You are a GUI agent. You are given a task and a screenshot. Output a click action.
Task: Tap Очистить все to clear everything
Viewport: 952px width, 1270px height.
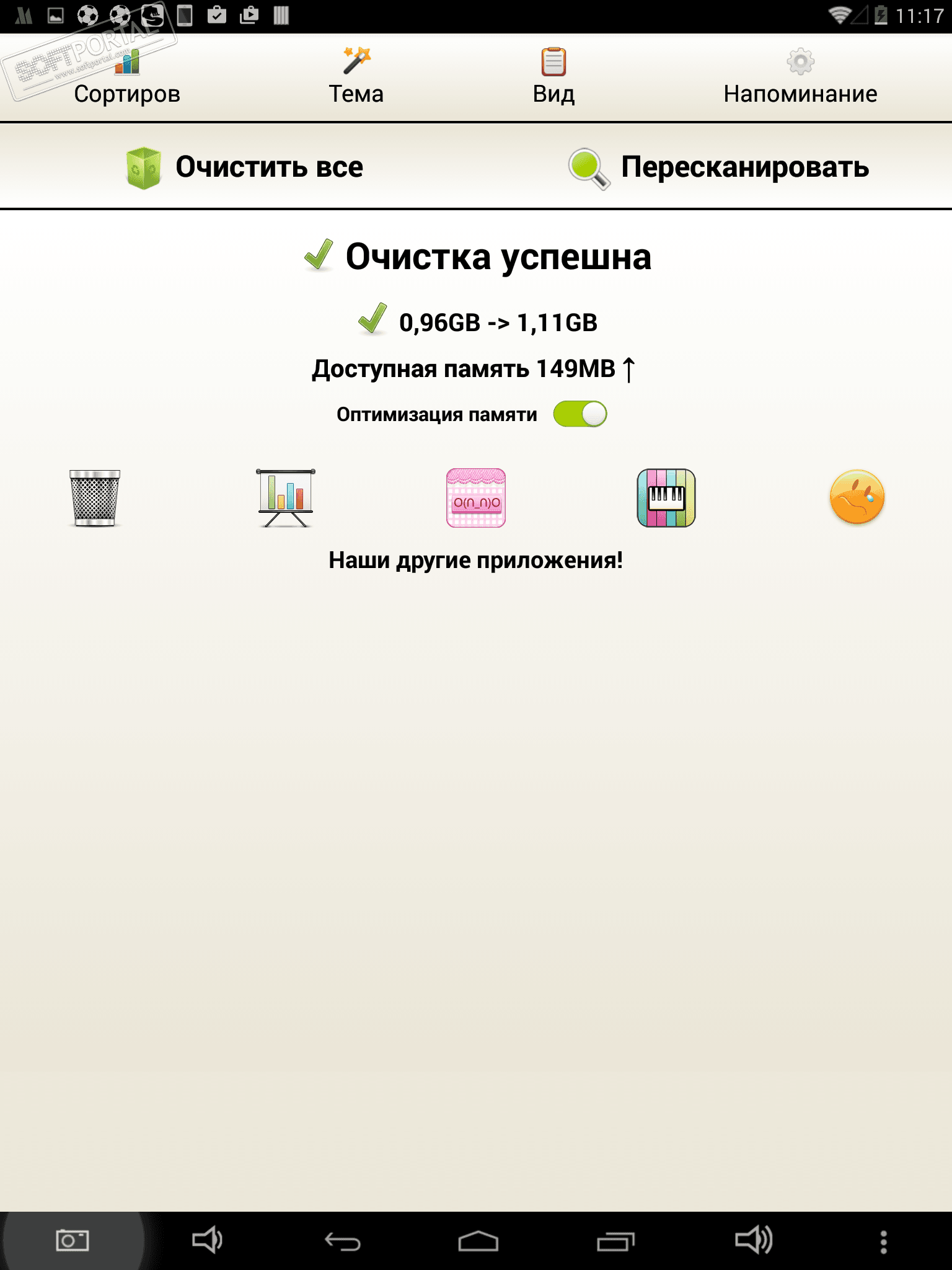tap(245, 167)
